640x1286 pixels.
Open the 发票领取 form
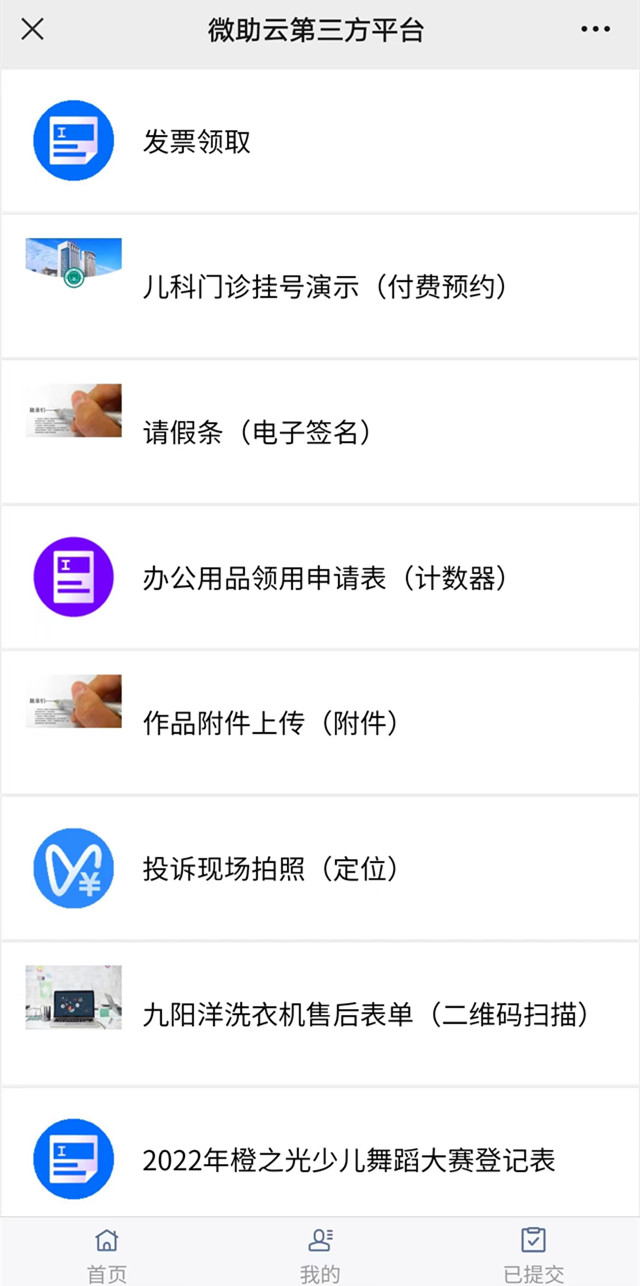pyautogui.click(x=197, y=142)
